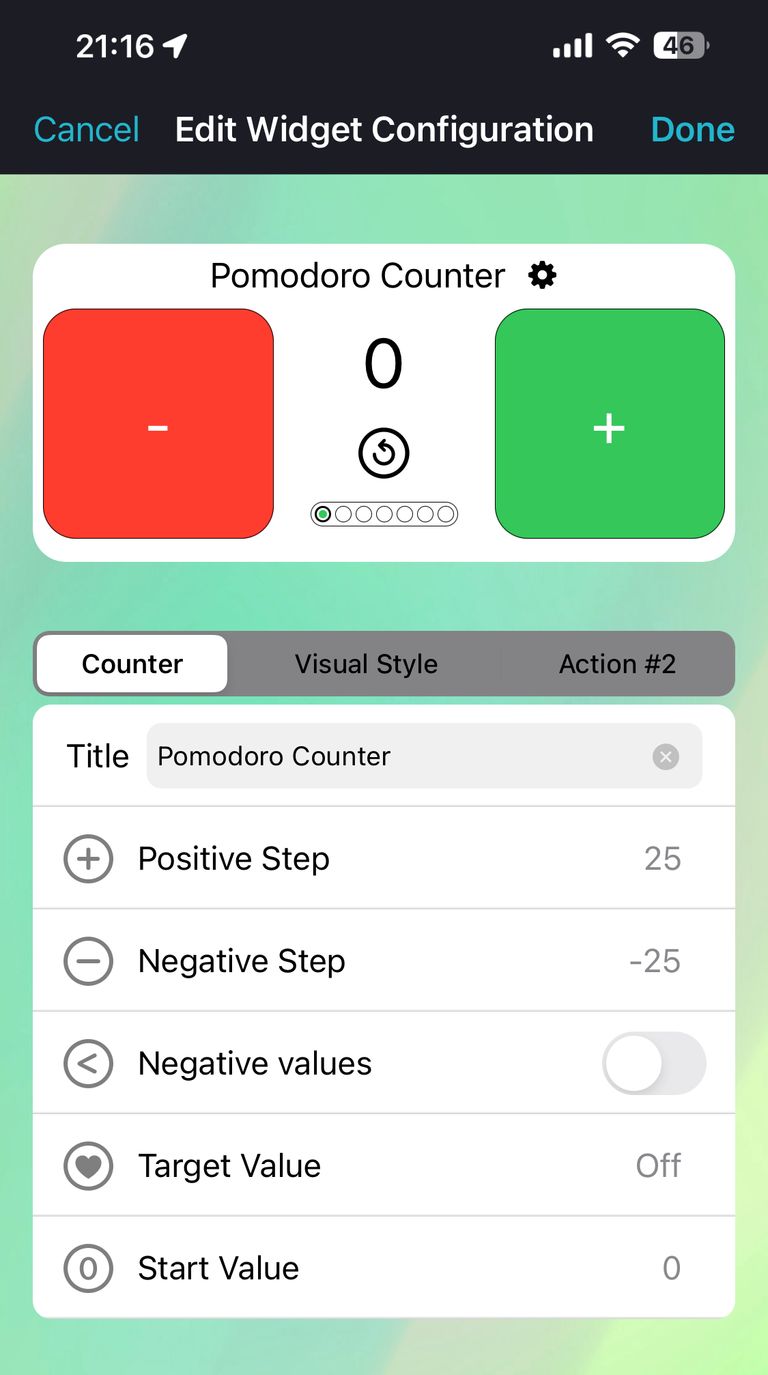Enable the Negative values switch
768x1375 pixels.
click(654, 1063)
